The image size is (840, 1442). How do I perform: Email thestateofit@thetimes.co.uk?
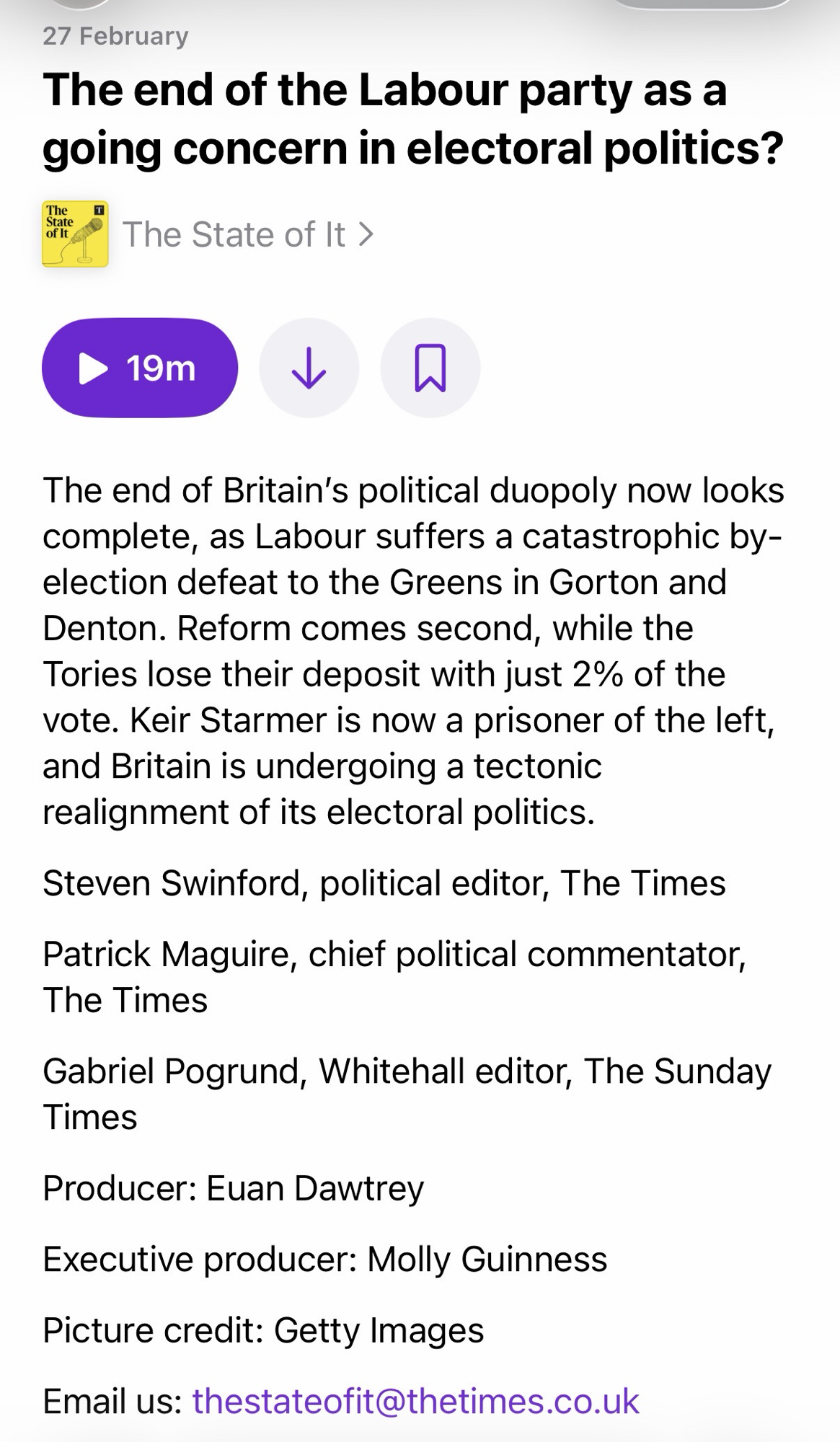(x=415, y=1401)
